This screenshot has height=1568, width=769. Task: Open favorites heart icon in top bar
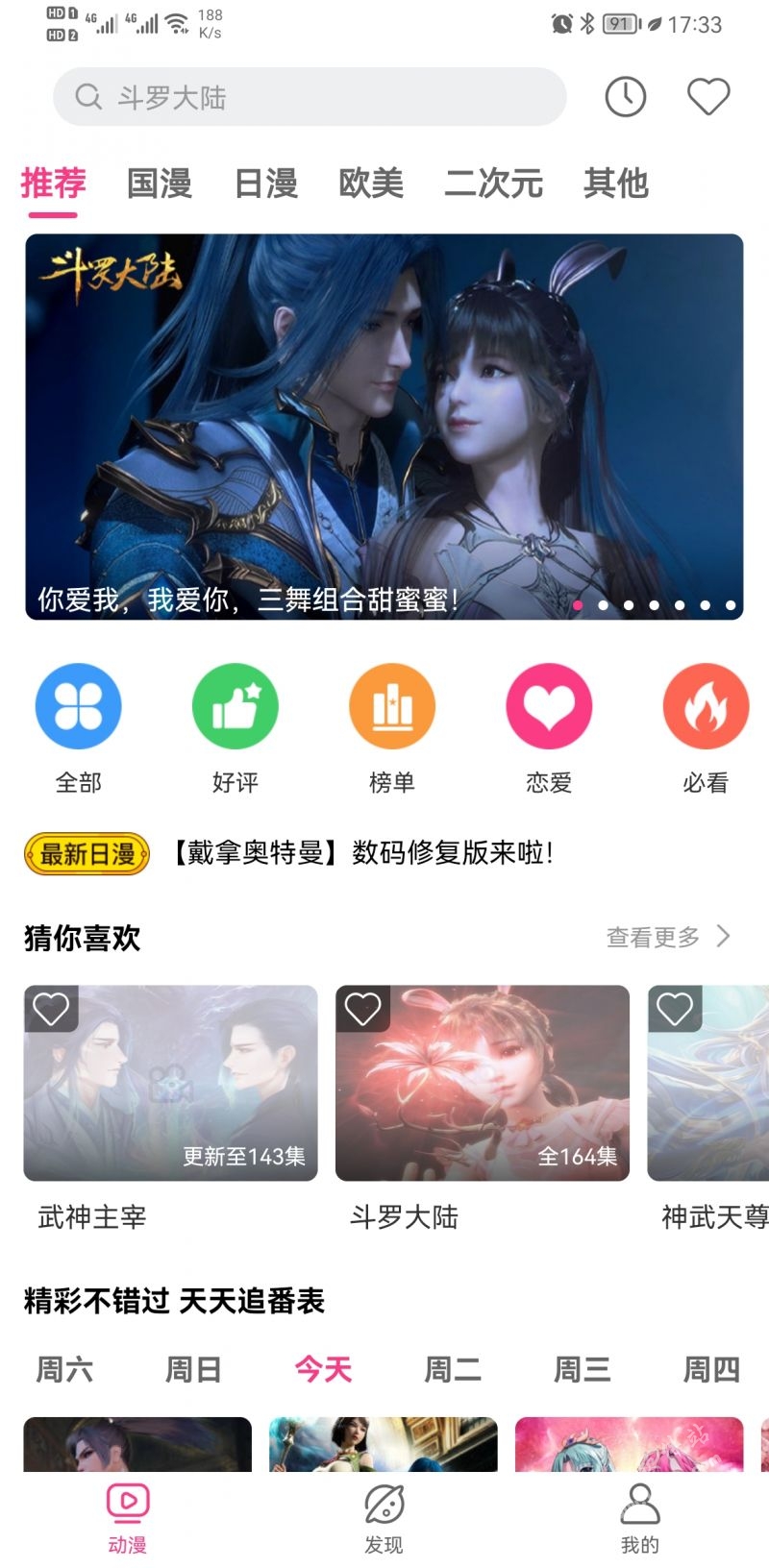(x=708, y=97)
